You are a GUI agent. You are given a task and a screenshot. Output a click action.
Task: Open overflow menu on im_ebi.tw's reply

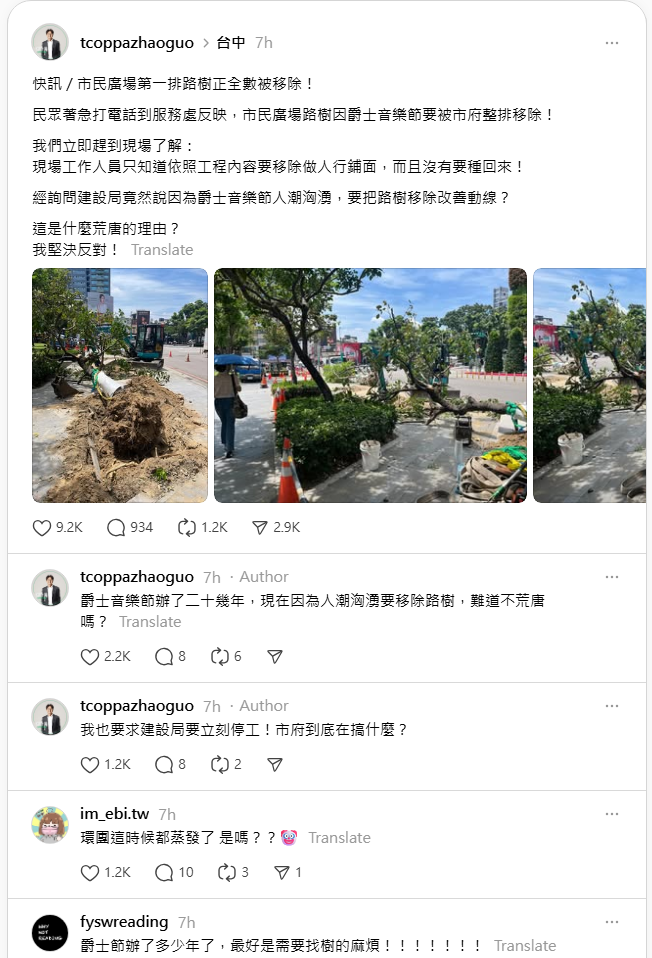612,814
